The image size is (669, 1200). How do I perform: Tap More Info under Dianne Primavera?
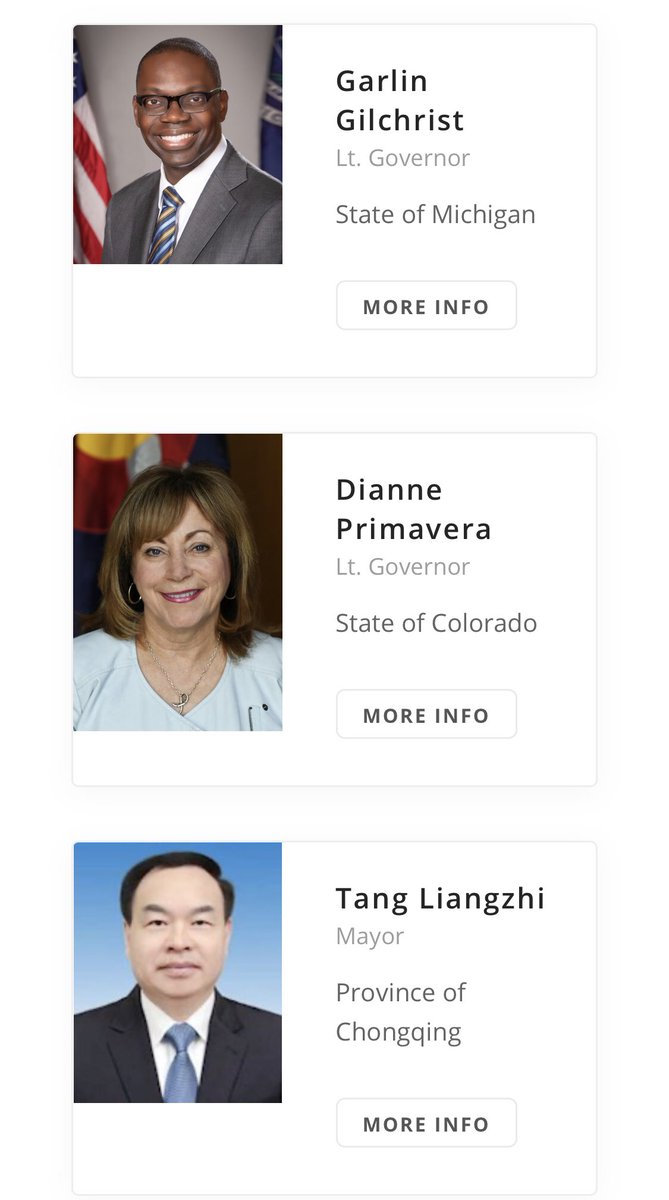[426, 715]
